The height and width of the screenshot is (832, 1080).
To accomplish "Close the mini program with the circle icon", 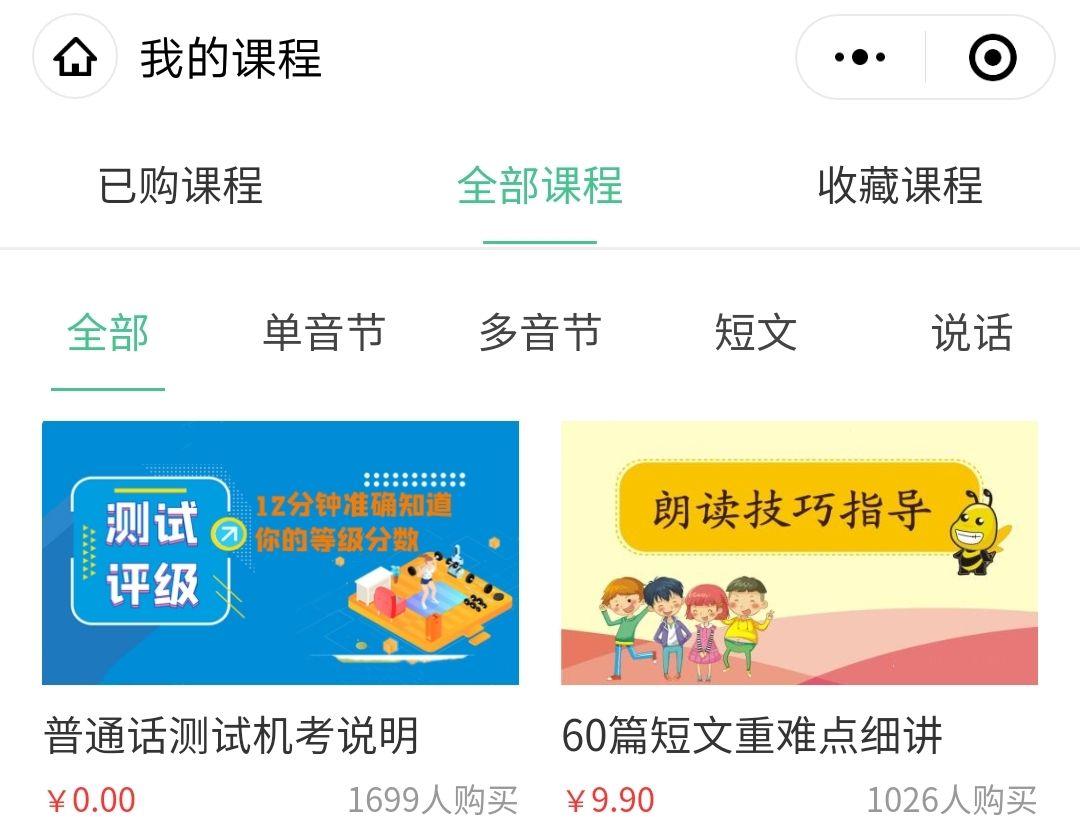I will pyautogui.click(x=992, y=57).
